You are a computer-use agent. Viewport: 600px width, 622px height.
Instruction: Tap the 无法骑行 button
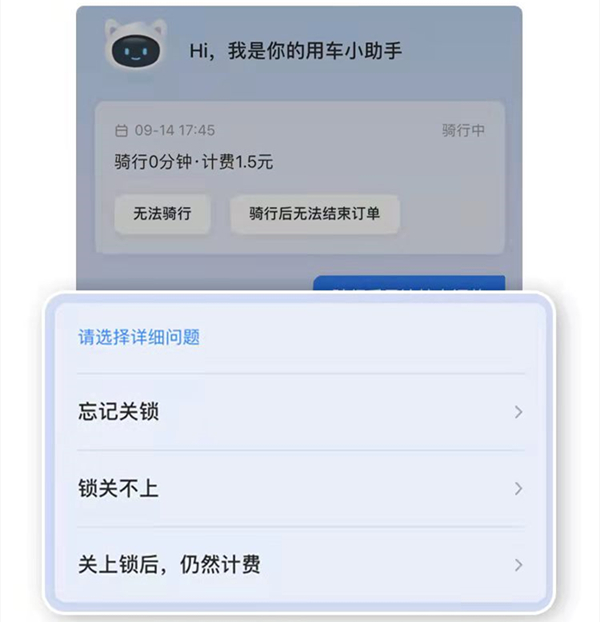point(162,214)
